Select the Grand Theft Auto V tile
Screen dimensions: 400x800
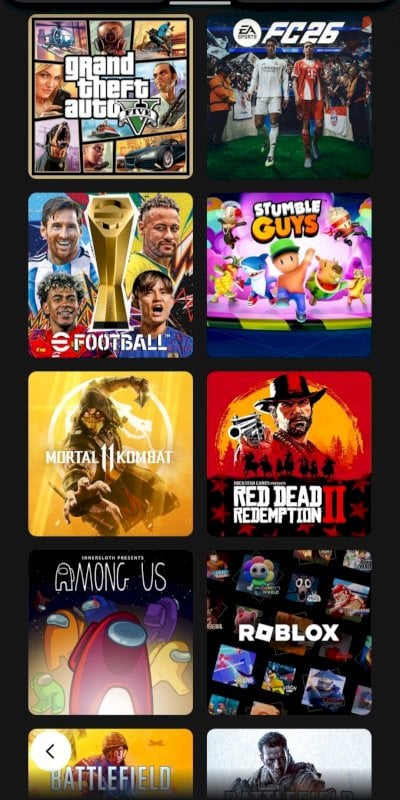[111, 96]
